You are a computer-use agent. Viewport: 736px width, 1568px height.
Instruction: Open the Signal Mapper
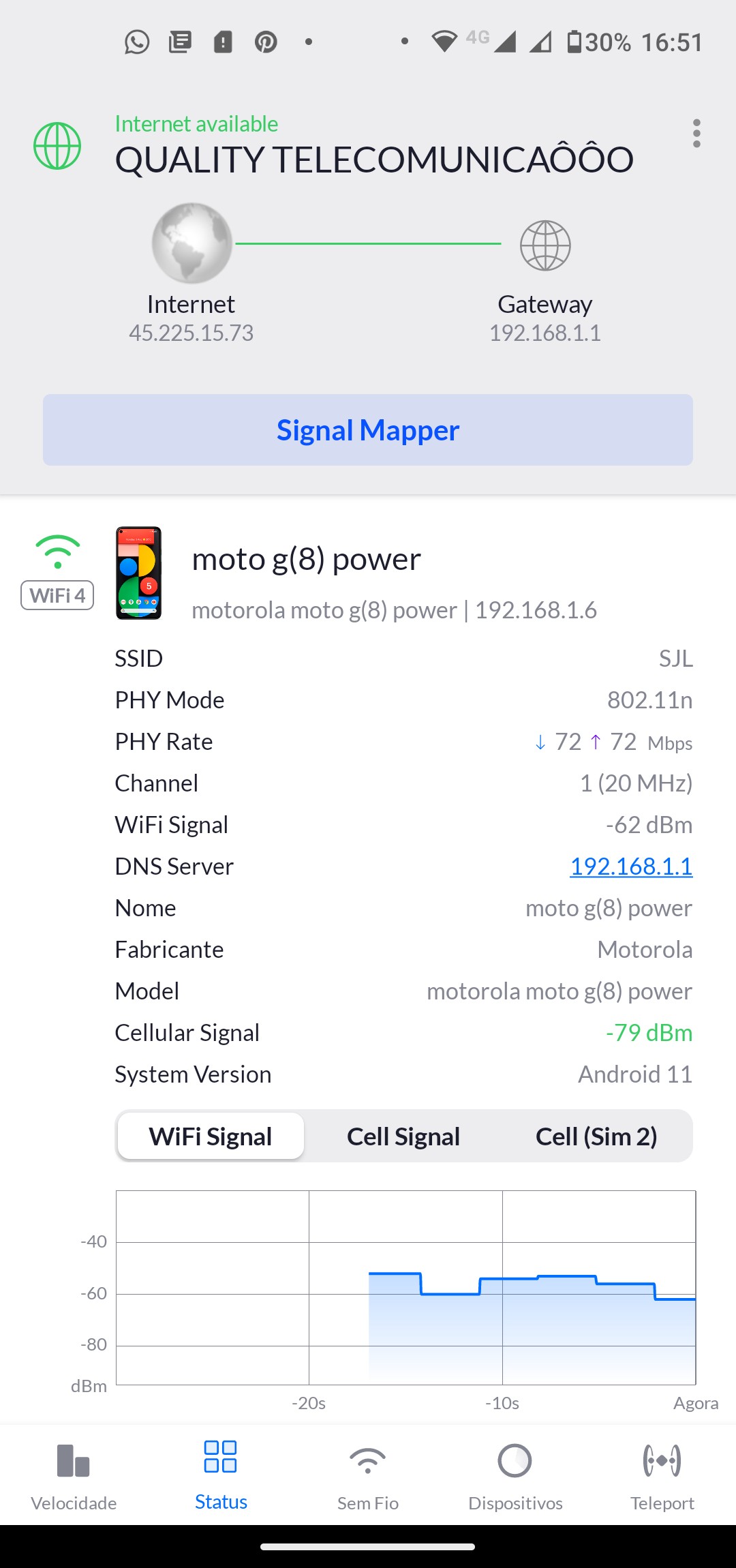[368, 430]
